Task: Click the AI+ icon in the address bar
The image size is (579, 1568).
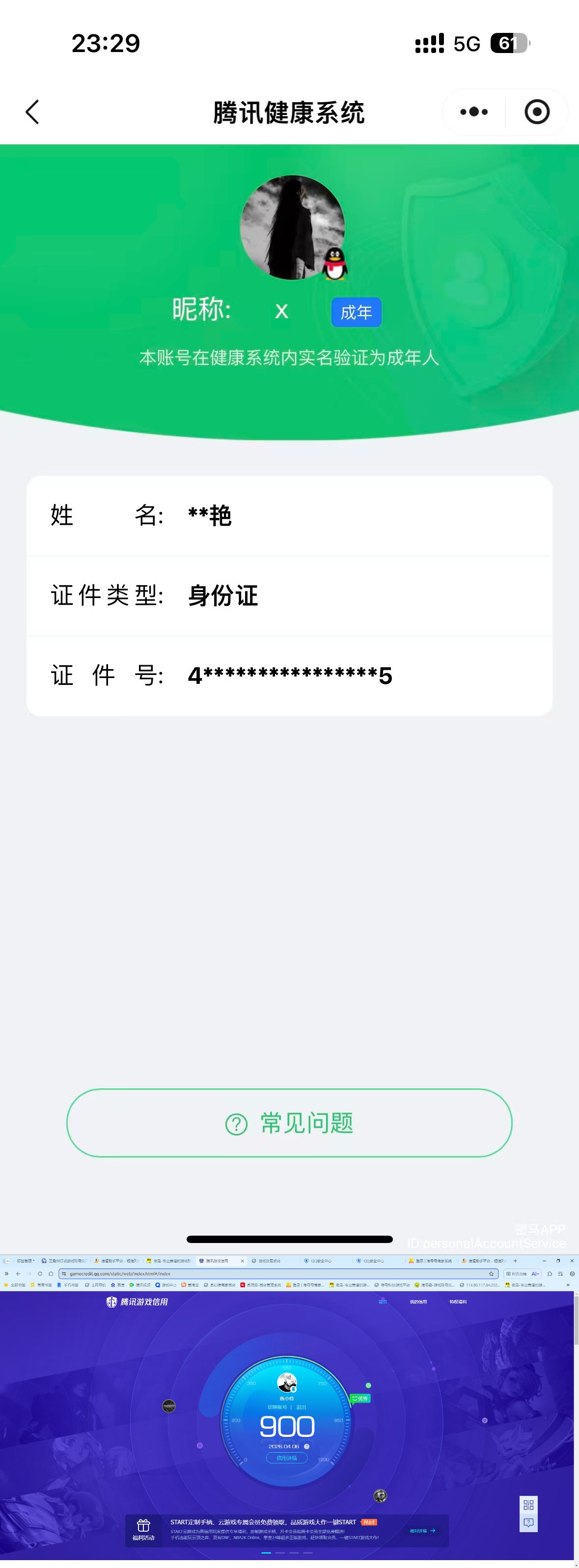Action: tap(535, 1273)
